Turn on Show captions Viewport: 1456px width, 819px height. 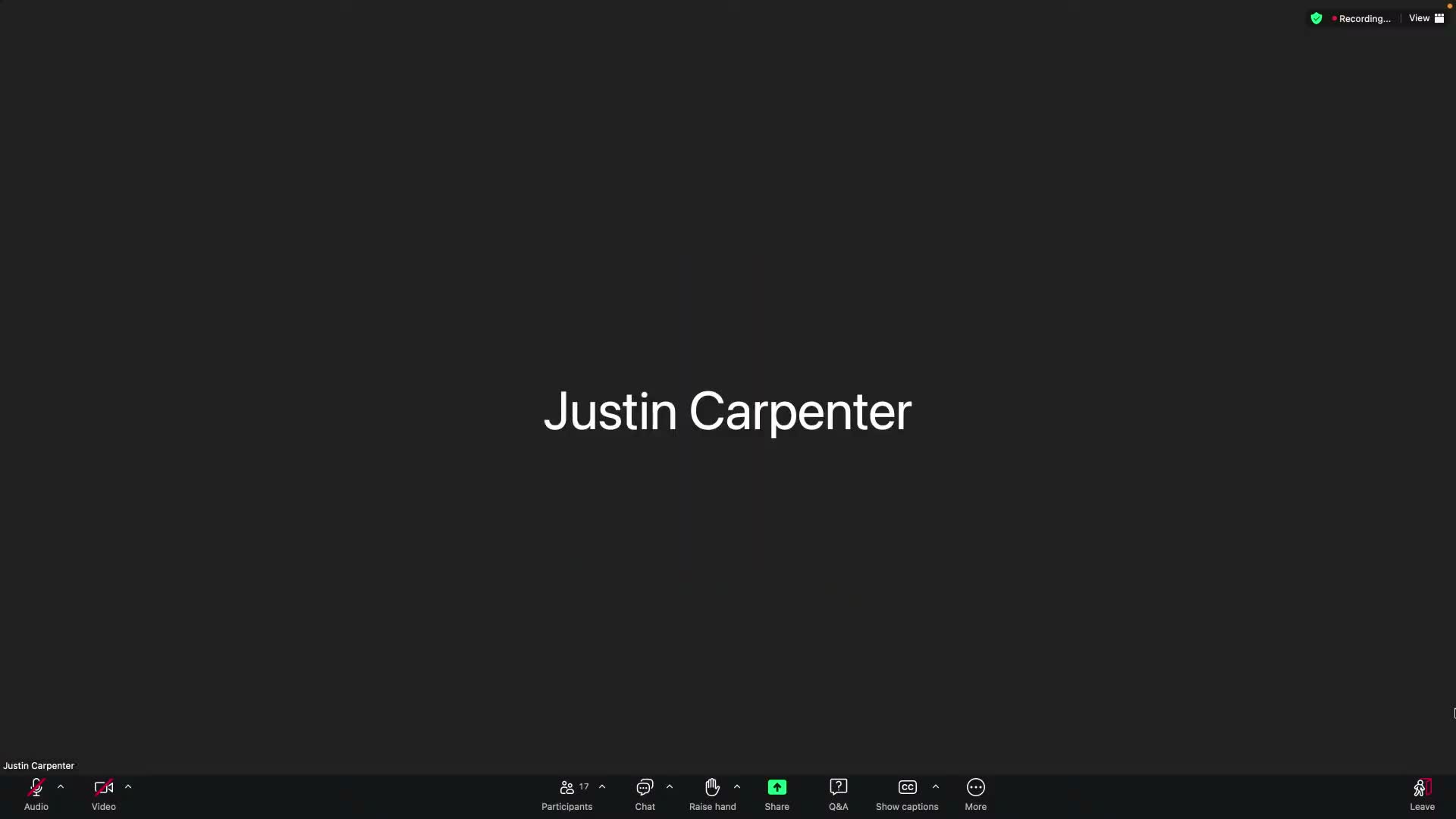pos(907,794)
